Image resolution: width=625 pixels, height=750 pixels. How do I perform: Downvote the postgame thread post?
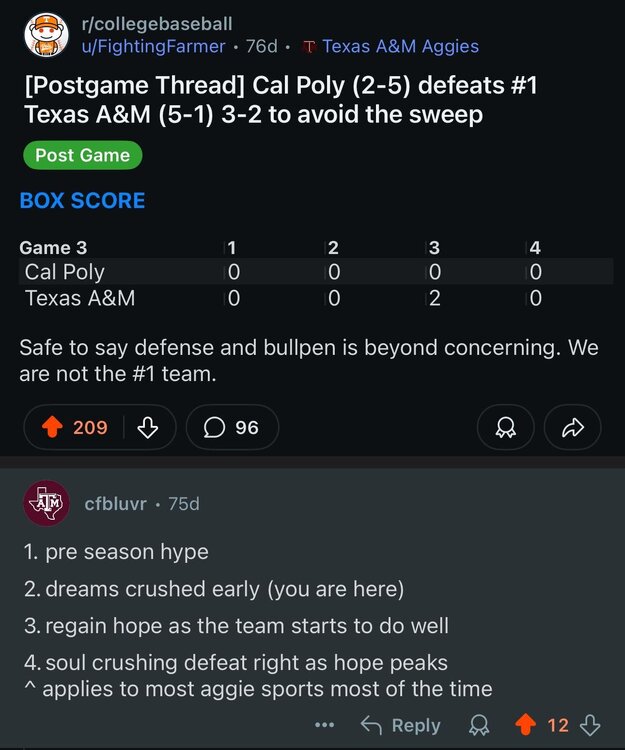pos(147,427)
